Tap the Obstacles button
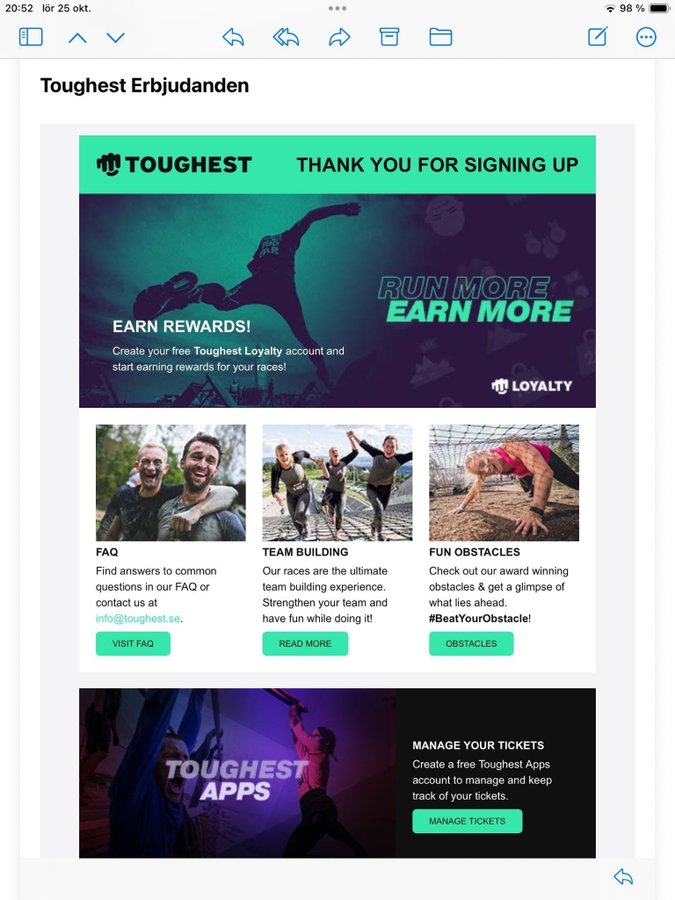 (x=471, y=644)
